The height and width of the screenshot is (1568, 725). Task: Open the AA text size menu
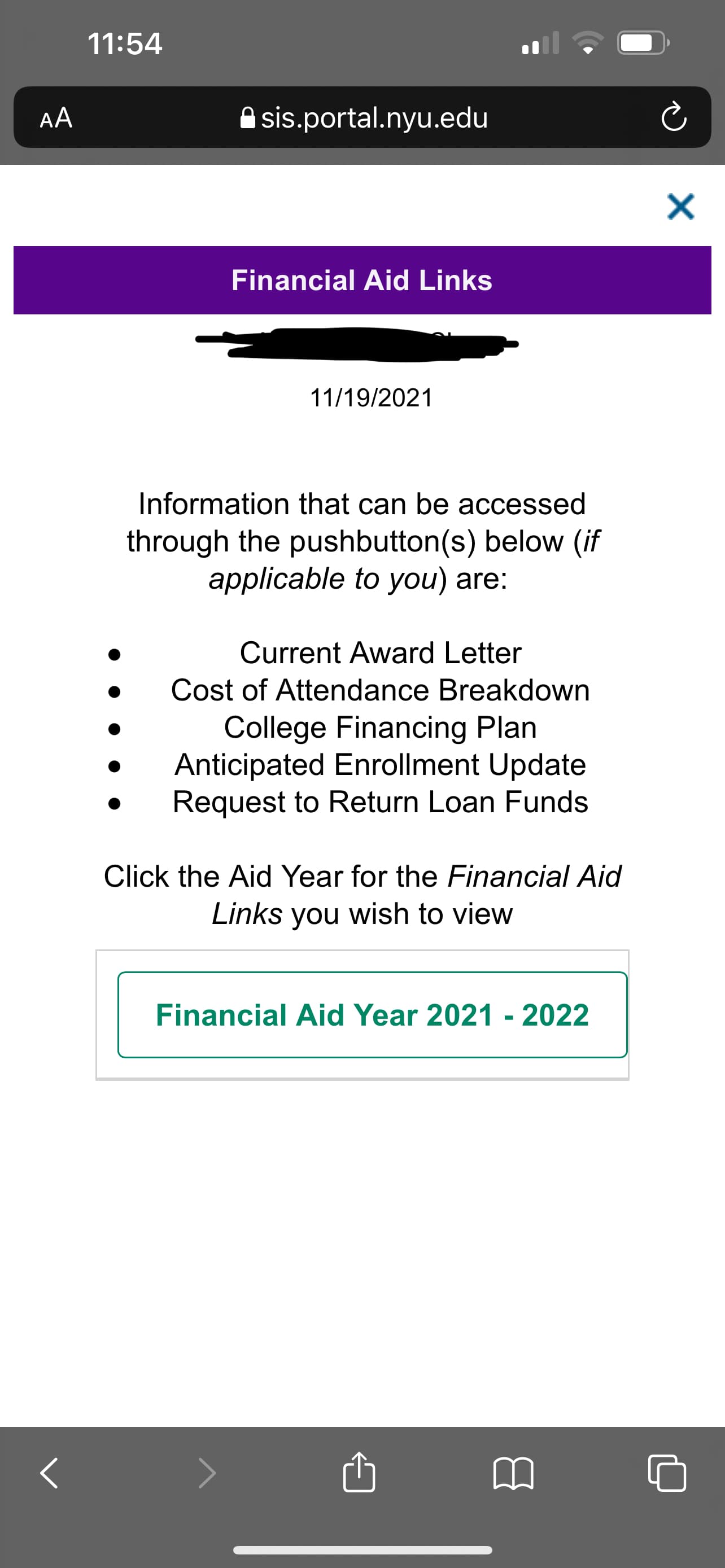click(56, 117)
